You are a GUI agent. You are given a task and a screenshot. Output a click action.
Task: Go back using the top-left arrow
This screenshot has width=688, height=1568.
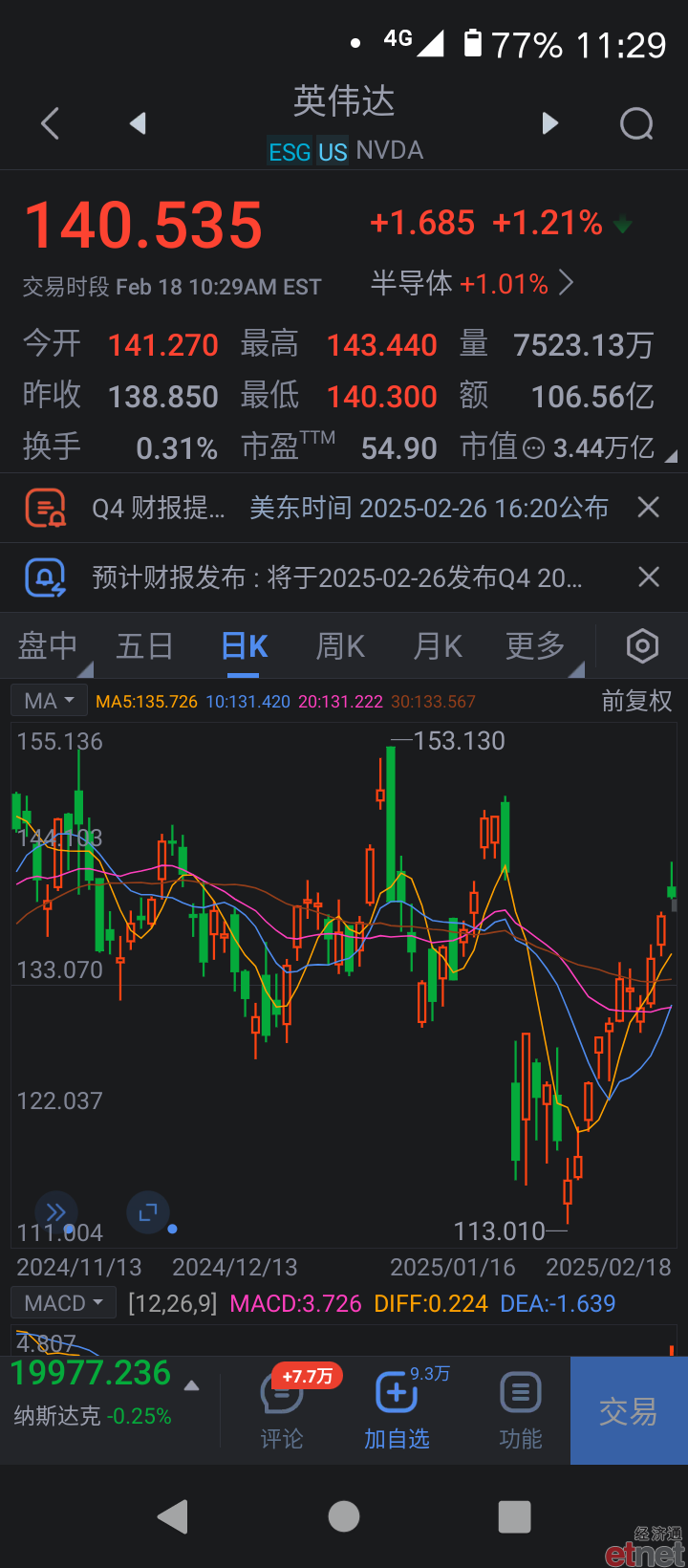tap(51, 123)
